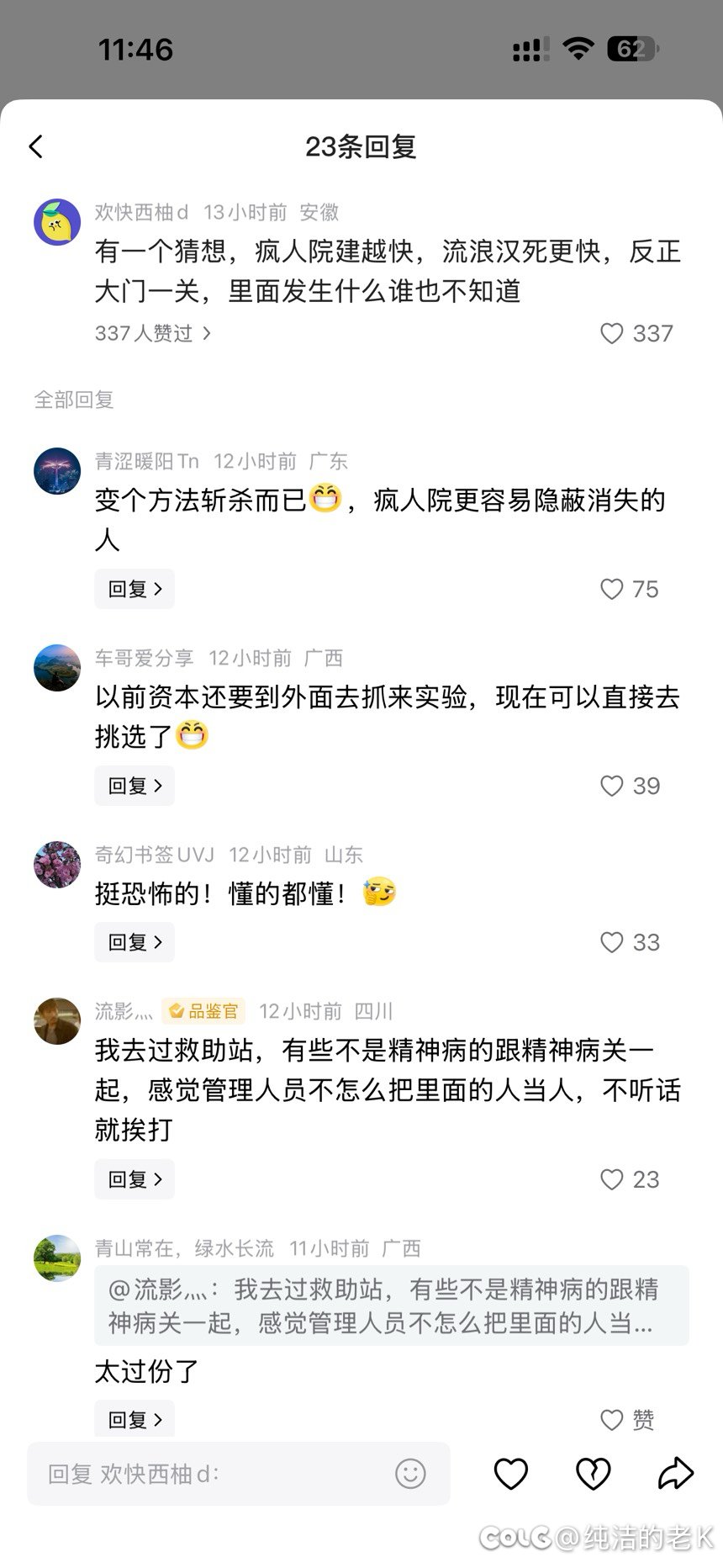Open the 23条回复 title area

click(361, 146)
